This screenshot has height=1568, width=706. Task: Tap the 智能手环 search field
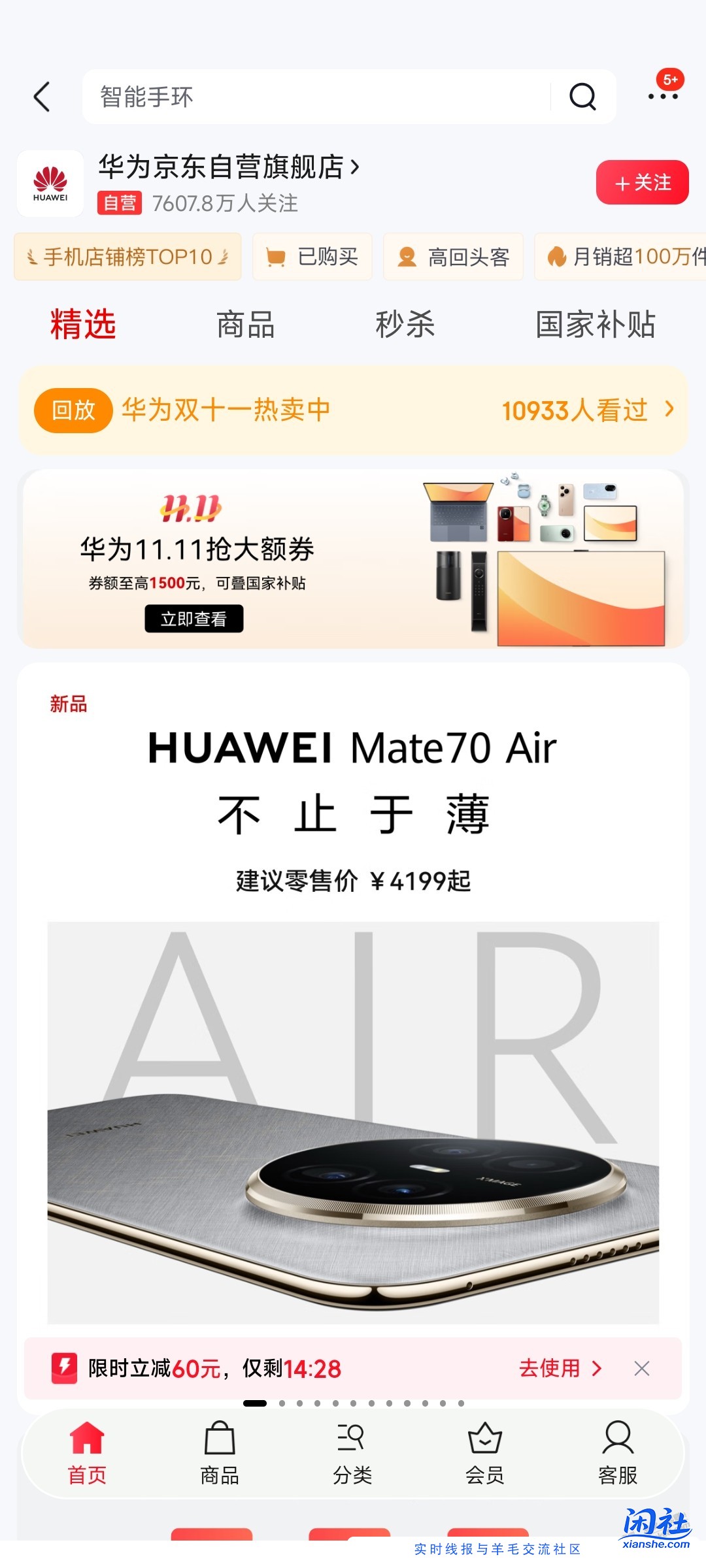point(314,97)
